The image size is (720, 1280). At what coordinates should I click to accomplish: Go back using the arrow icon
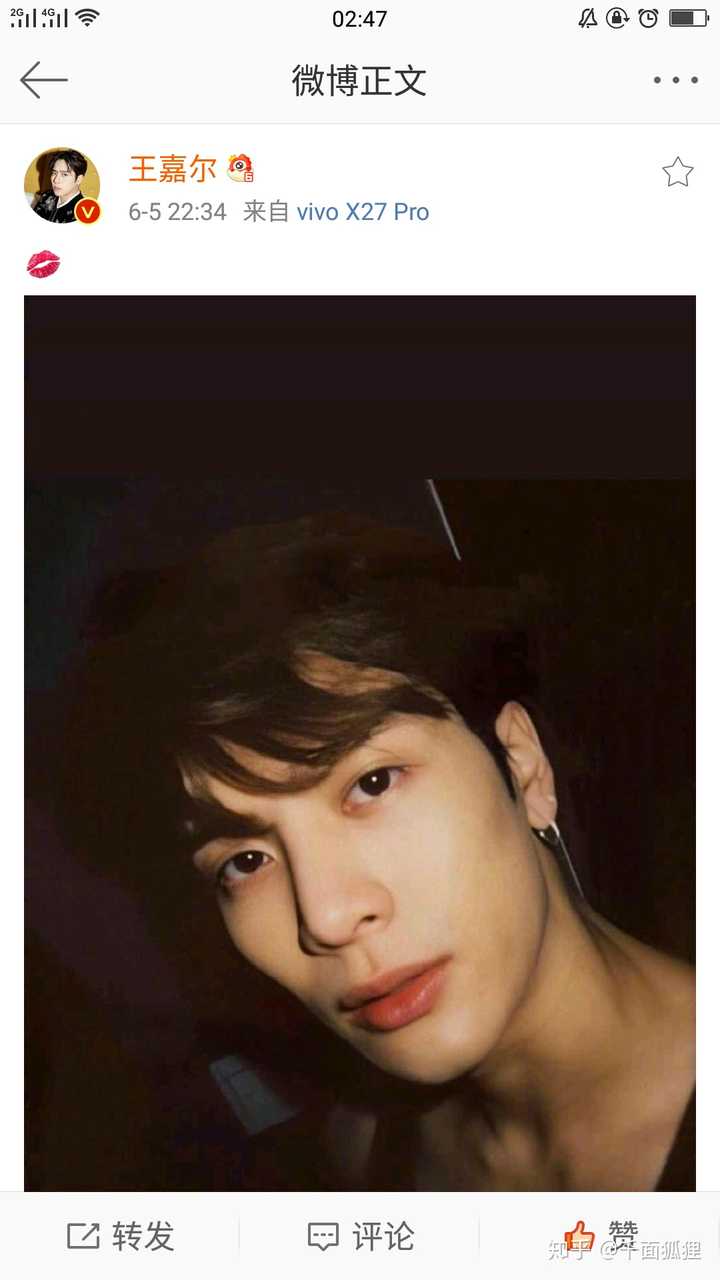(x=43, y=80)
